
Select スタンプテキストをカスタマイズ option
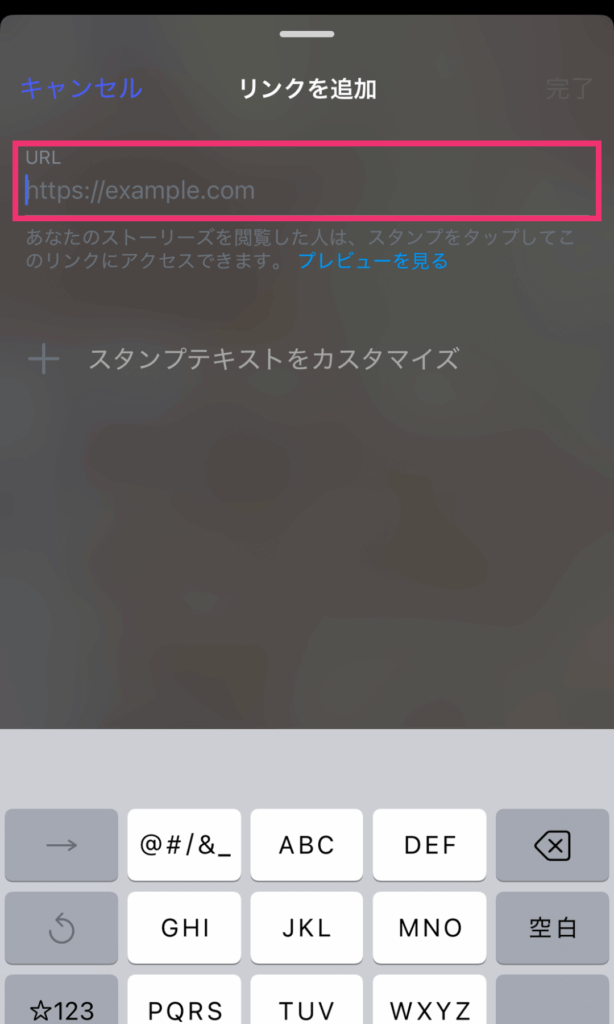tap(272, 359)
